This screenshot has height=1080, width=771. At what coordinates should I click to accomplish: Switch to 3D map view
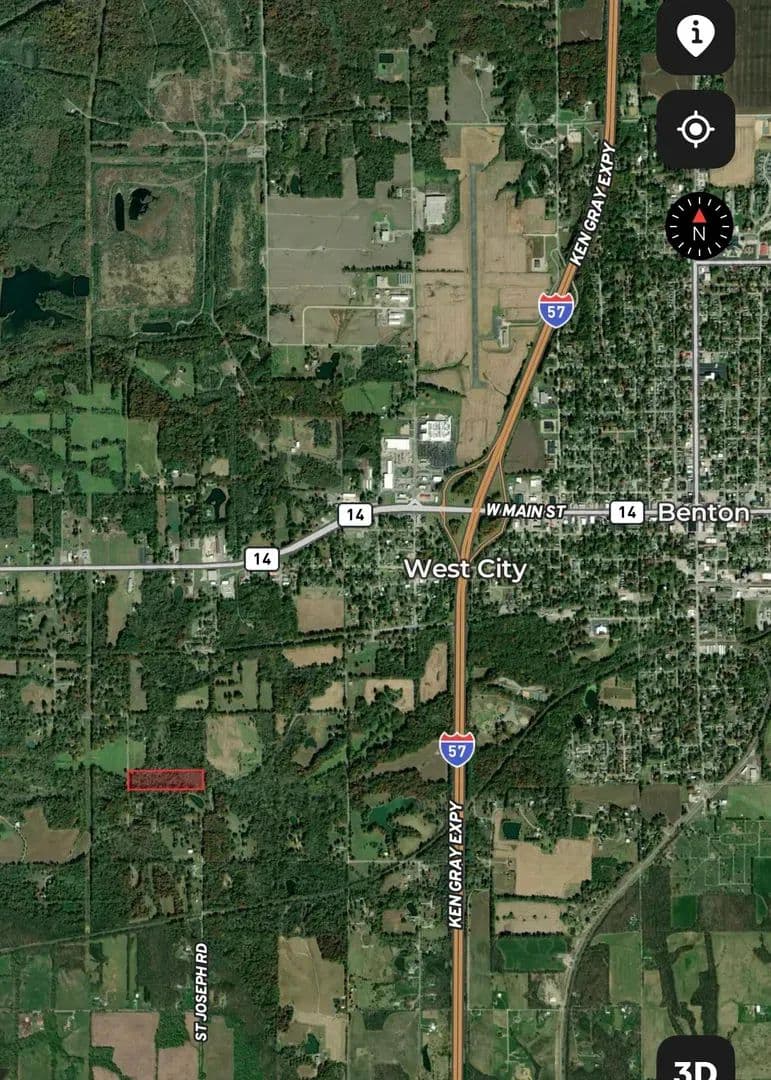coord(695,1064)
